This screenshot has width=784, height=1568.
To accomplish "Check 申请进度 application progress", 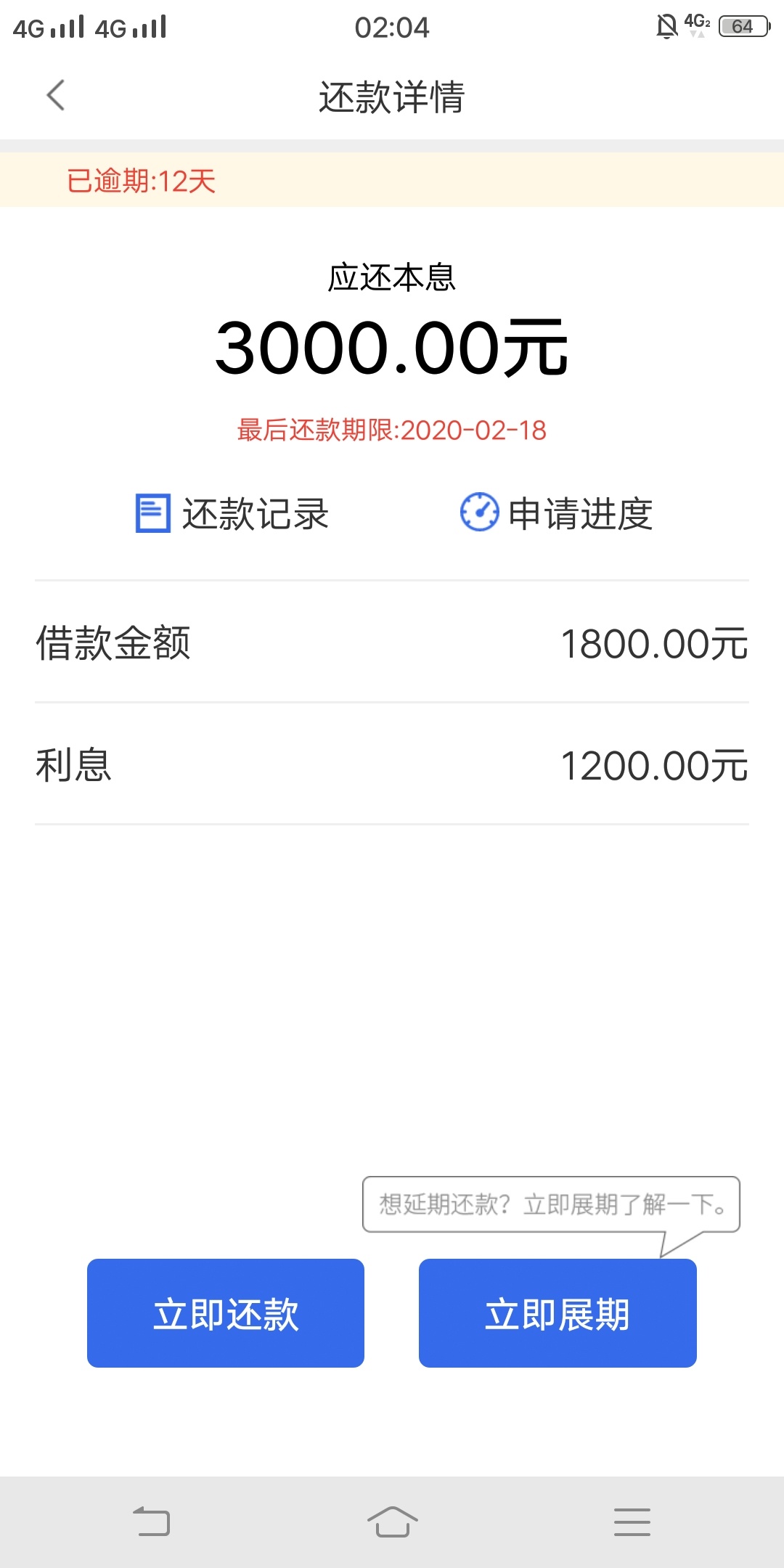I will pos(557,513).
